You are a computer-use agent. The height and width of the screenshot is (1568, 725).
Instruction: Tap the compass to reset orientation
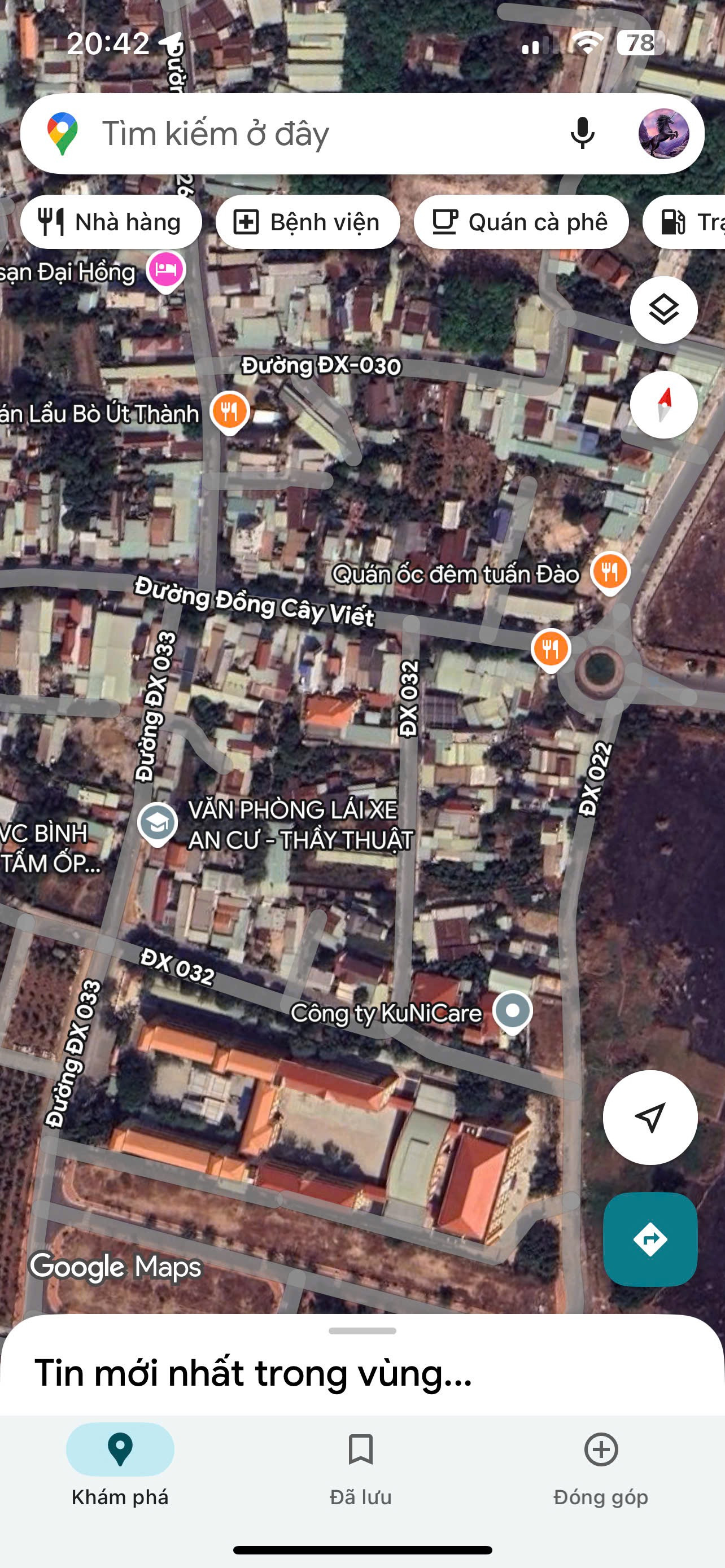point(663,405)
